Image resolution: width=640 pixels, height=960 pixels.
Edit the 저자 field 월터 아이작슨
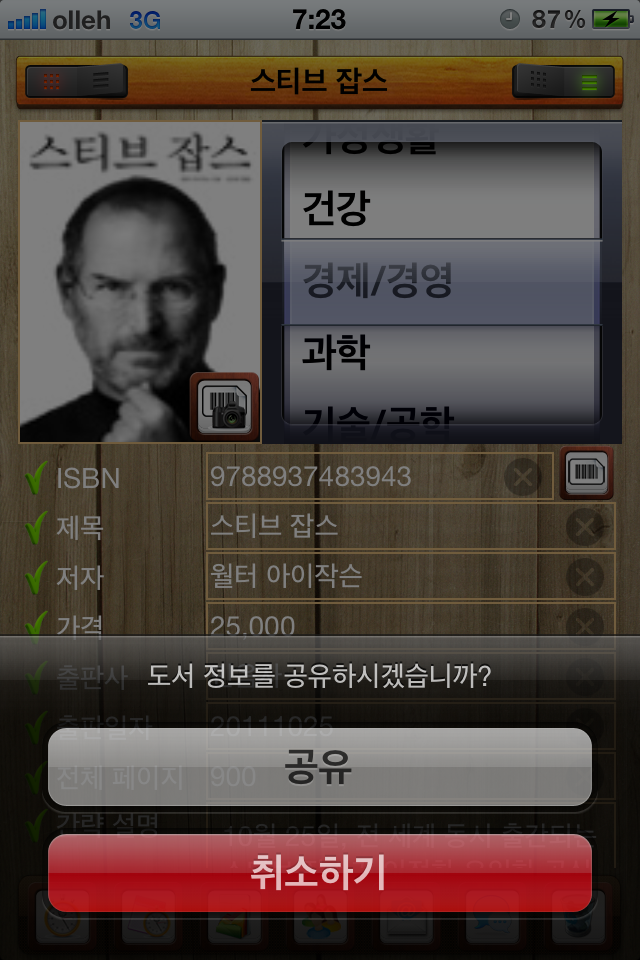pos(380,577)
